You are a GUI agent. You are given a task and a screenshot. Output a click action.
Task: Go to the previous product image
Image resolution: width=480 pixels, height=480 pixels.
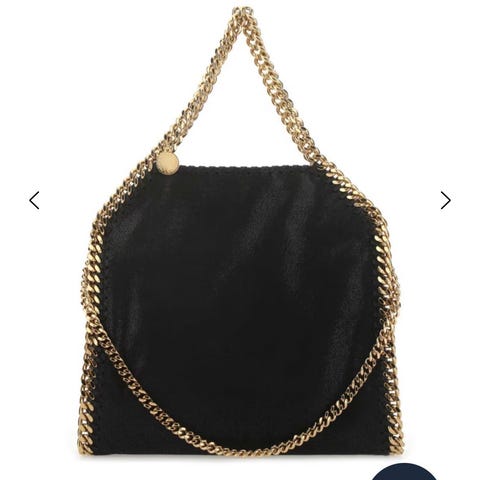click(x=34, y=200)
